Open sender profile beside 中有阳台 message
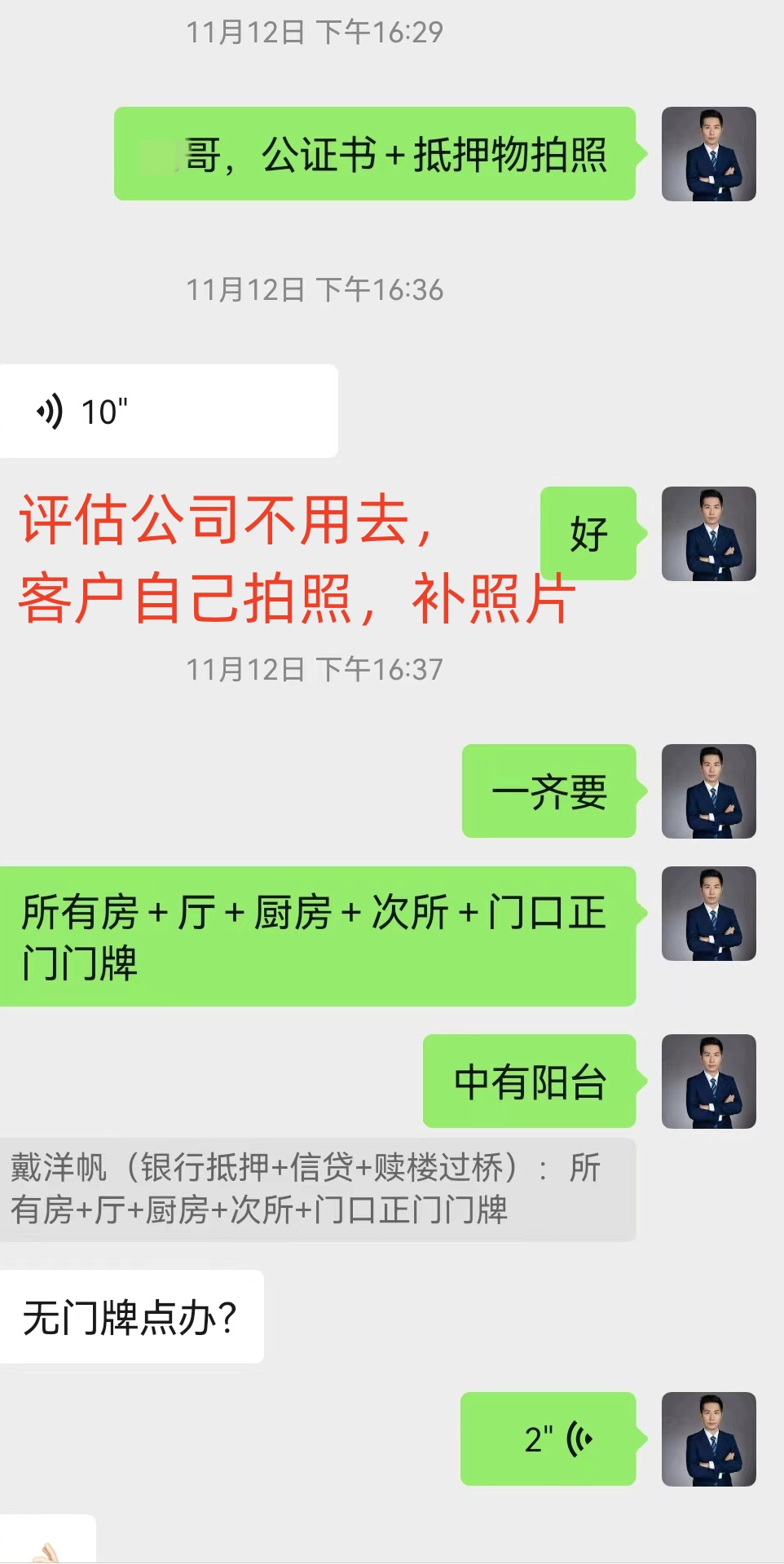Screen dimensions: 784x1564 708,1082
